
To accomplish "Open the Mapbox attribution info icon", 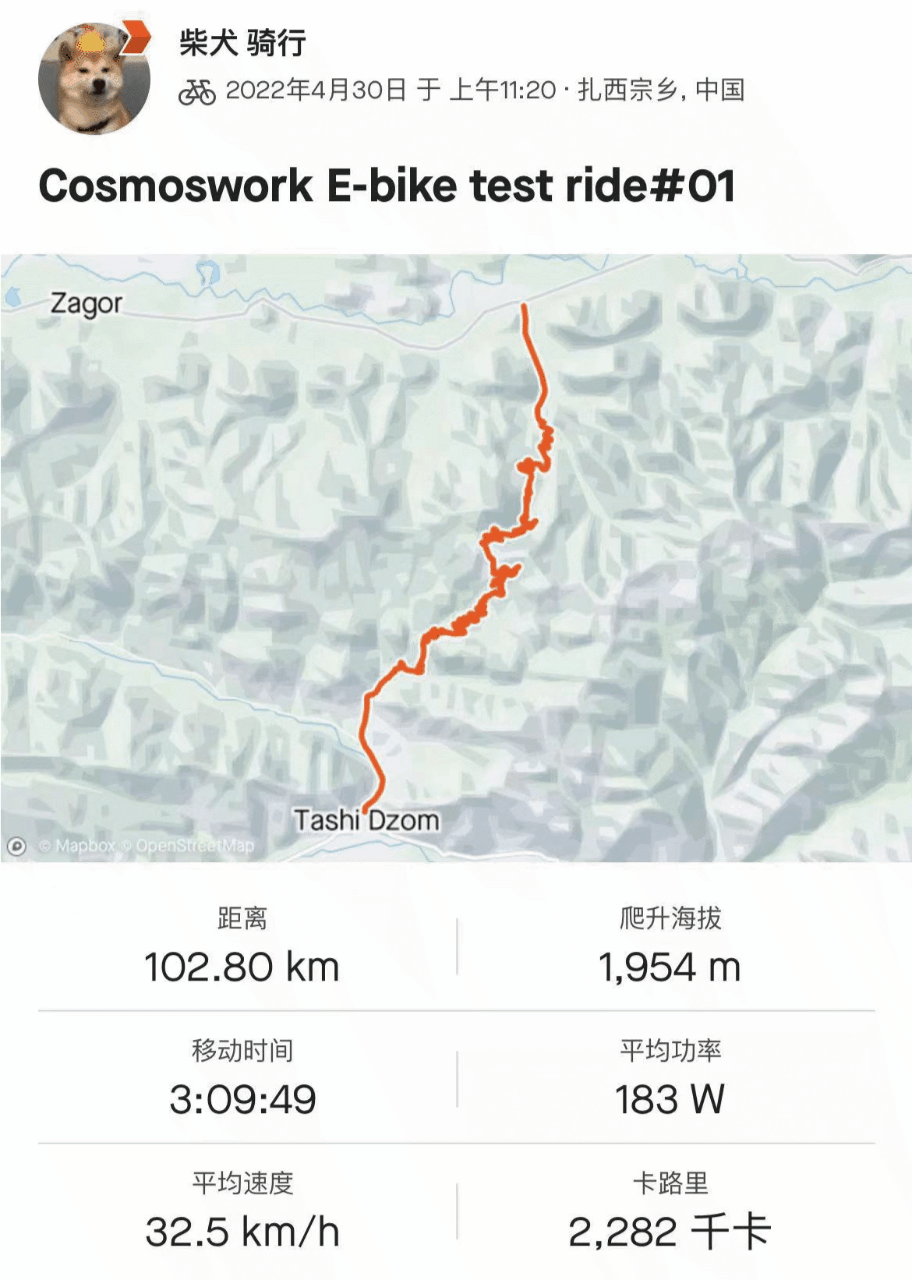I will [17, 846].
